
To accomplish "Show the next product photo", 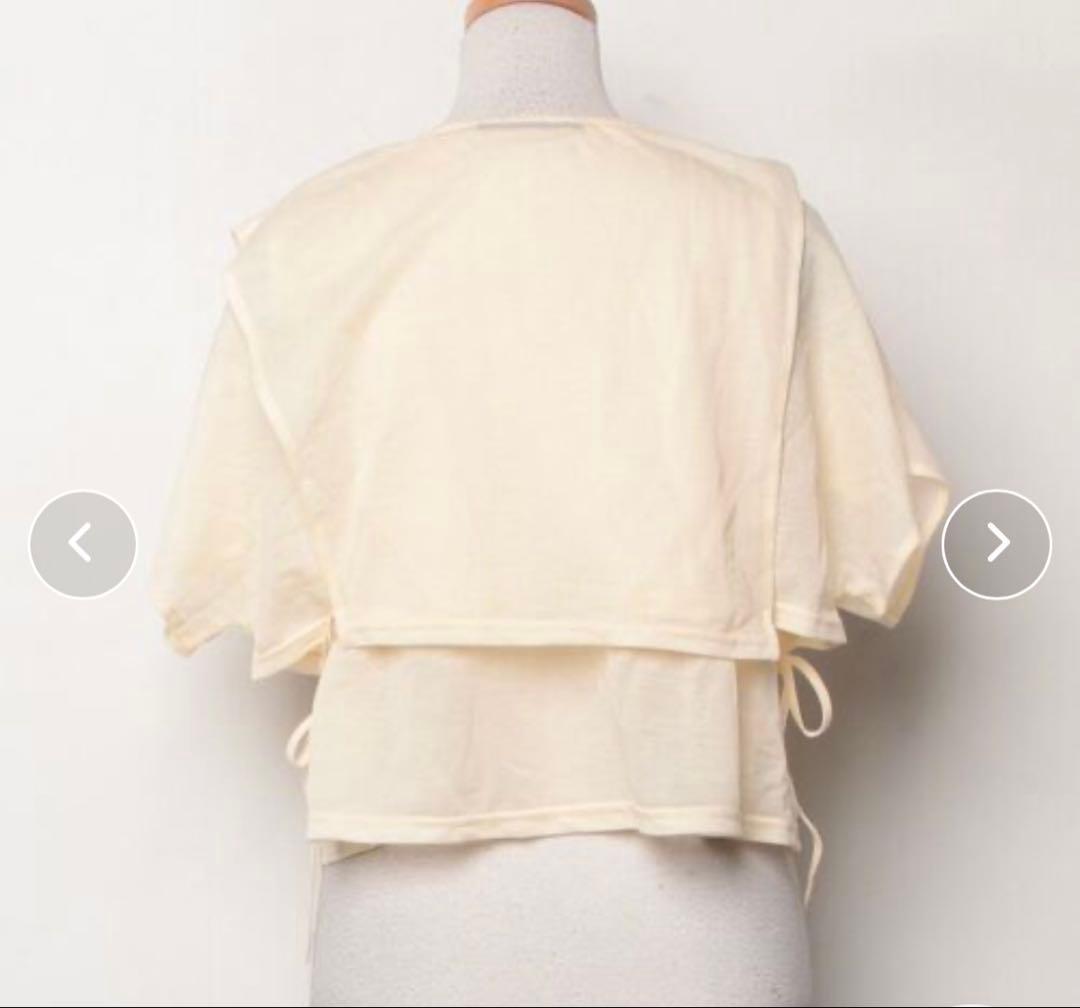I will click(x=996, y=544).
